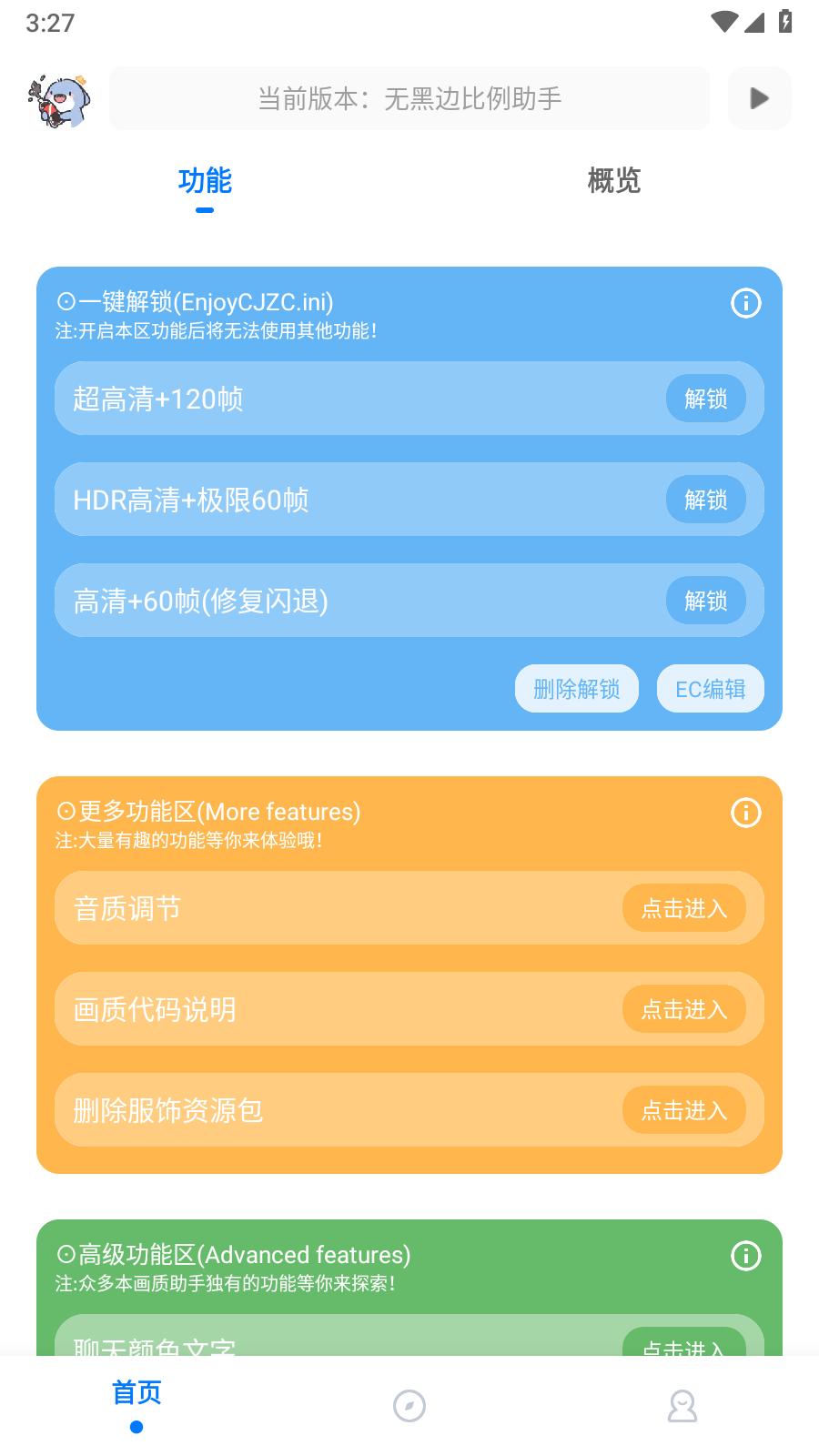Tap the 当前版本 version bar
Screen dimensions: 819x1456
tap(409, 98)
